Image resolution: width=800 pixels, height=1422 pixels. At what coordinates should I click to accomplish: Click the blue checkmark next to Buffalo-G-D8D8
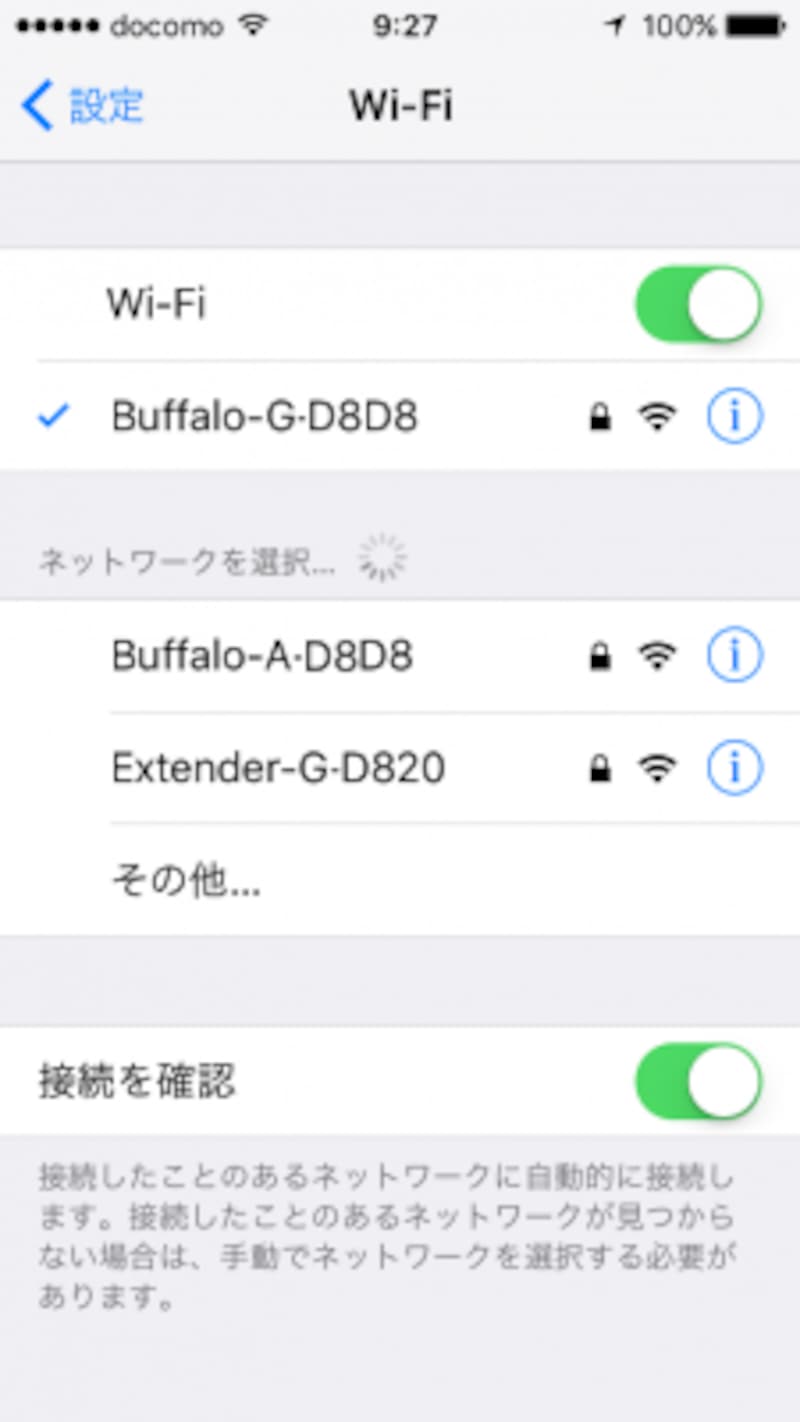pos(53,417)
